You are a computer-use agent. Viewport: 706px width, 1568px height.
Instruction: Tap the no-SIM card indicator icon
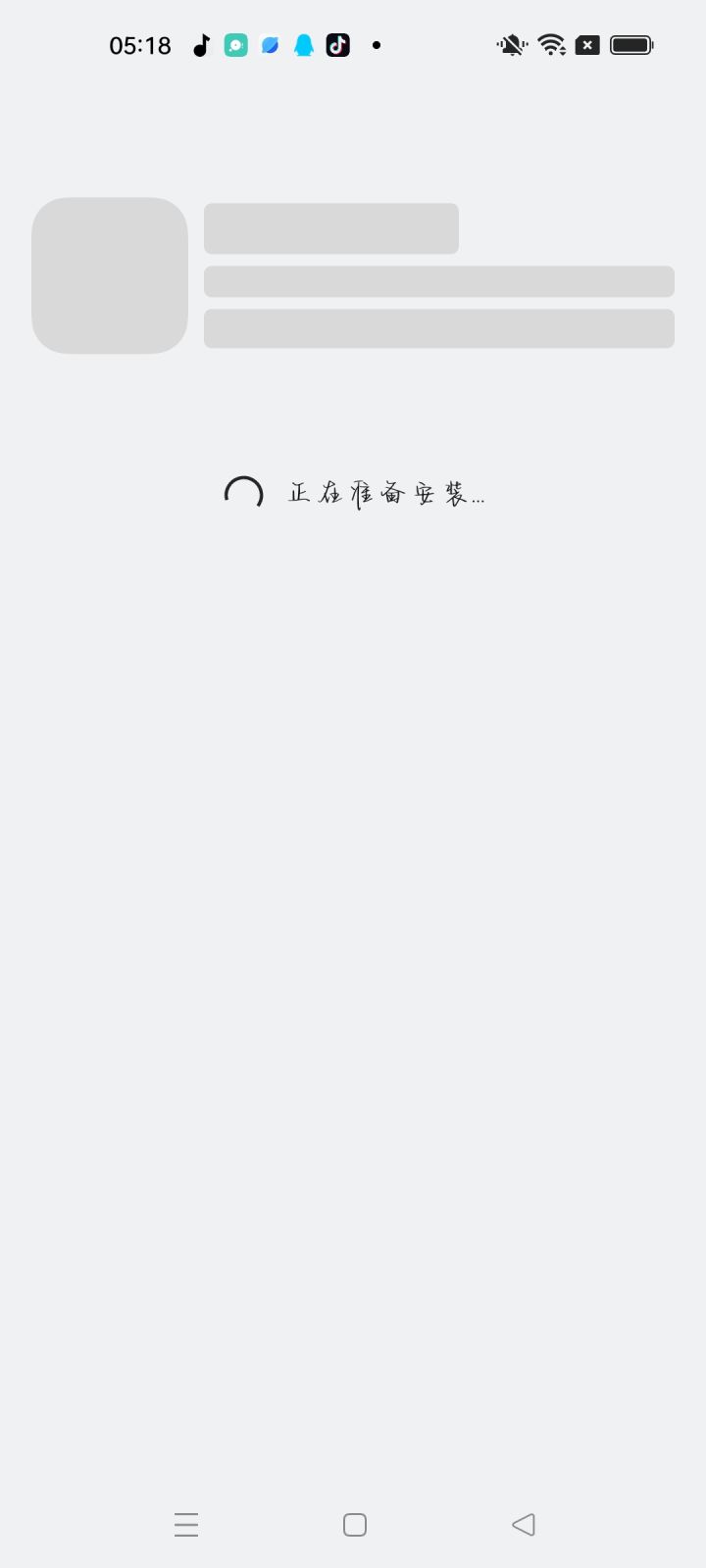[587, 44]
